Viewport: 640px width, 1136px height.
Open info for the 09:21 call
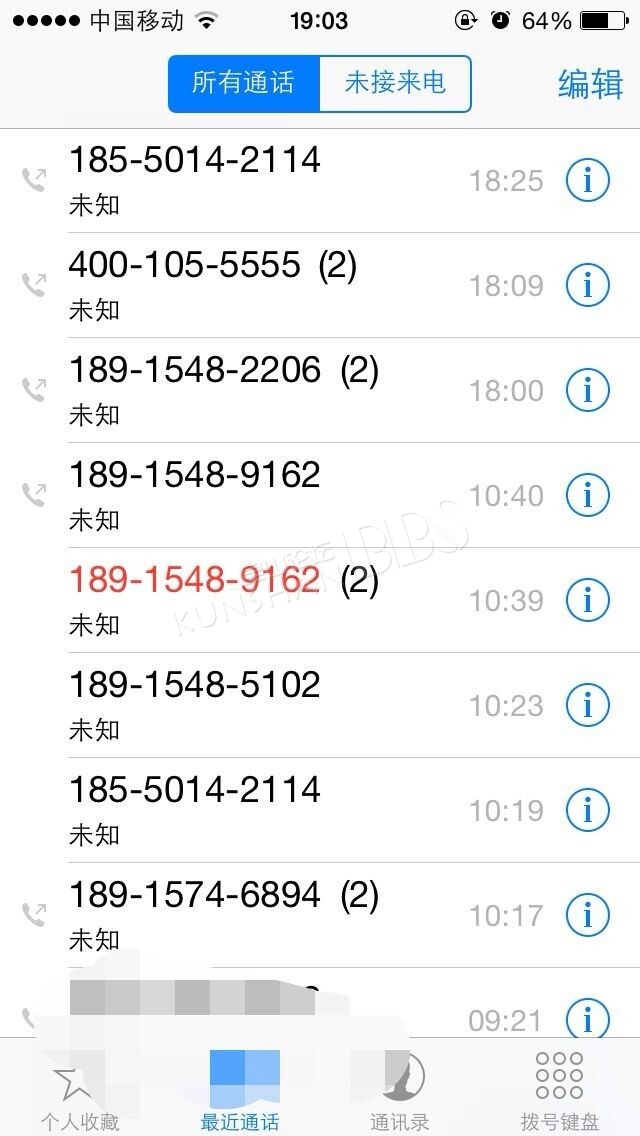coord(588,1018)
